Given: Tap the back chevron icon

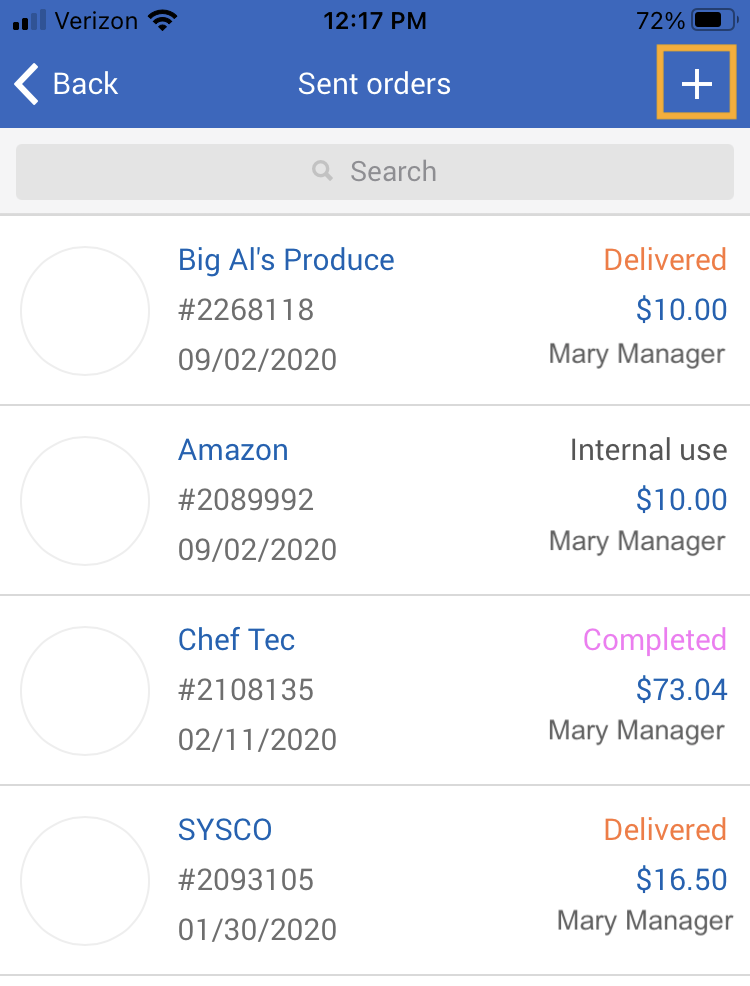Looking at the screenshot, I should [25, 84].
